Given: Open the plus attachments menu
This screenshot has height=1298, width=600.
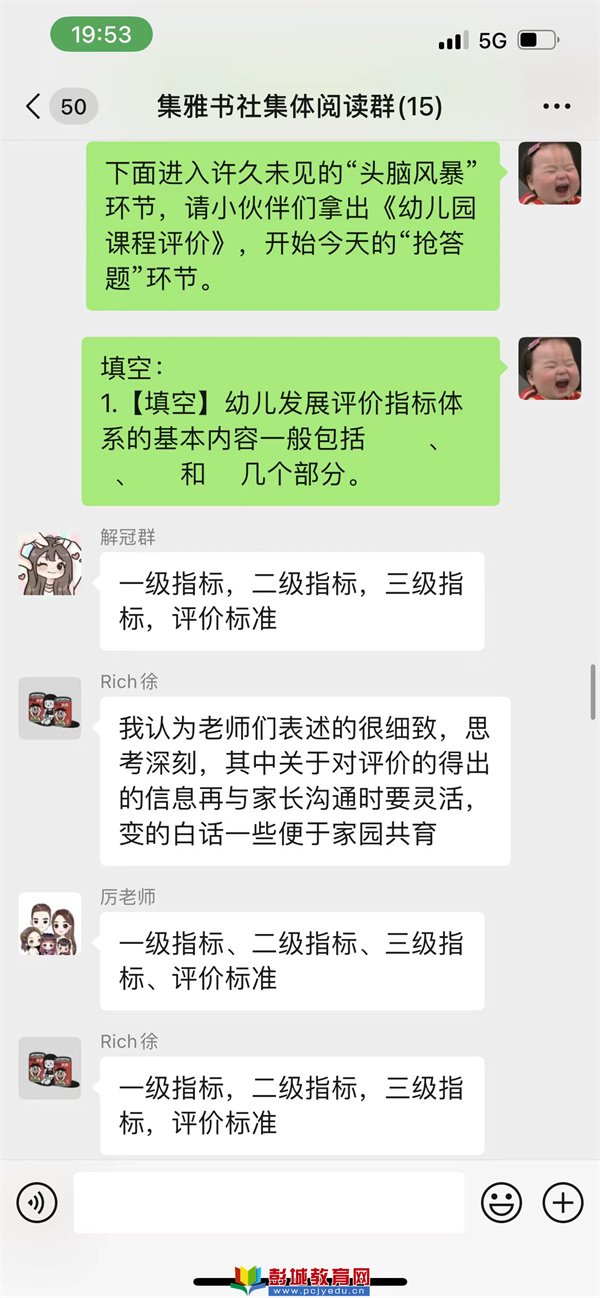Looking at the screenshot, I should 562,1202.
